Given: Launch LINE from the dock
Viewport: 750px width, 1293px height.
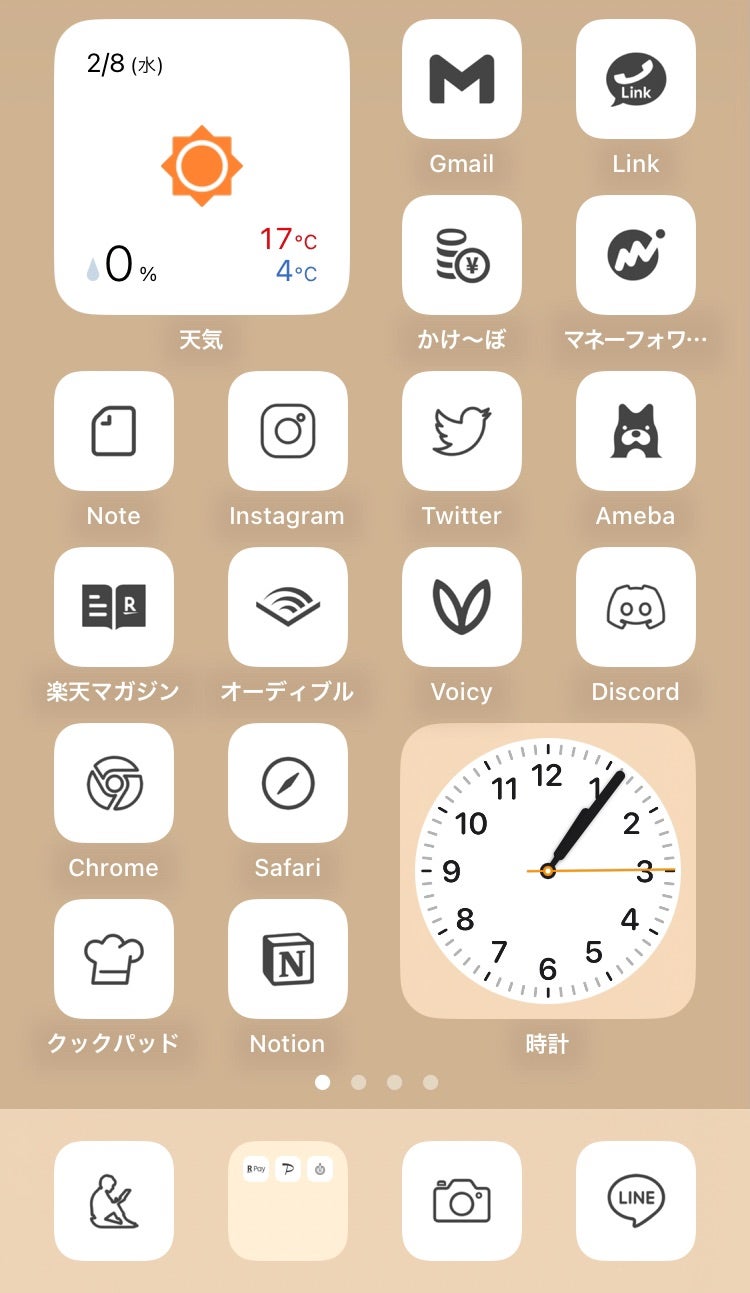Looking at the screenshot, I should click(x=635, y=1200).
